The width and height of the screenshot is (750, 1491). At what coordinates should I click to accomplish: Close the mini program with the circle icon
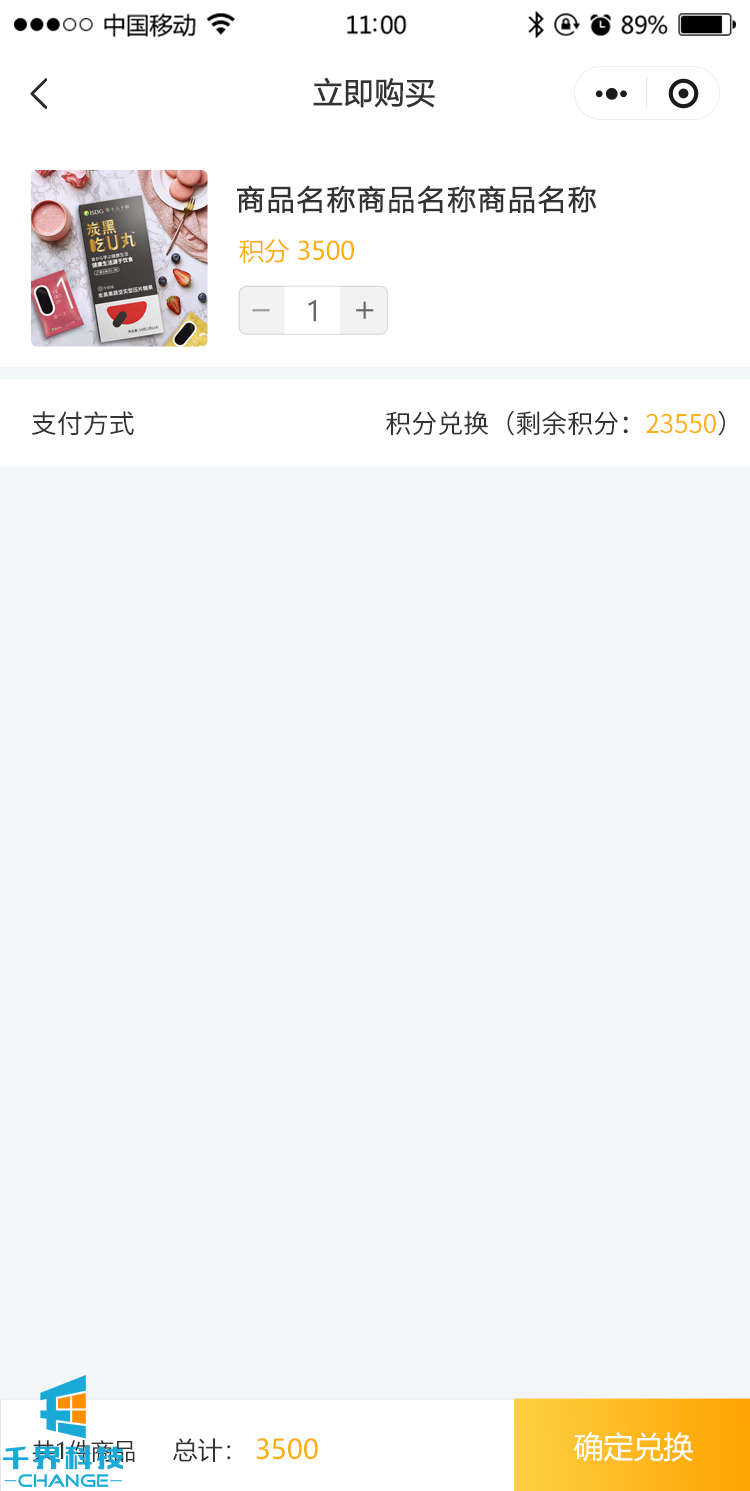coord(683,94)
